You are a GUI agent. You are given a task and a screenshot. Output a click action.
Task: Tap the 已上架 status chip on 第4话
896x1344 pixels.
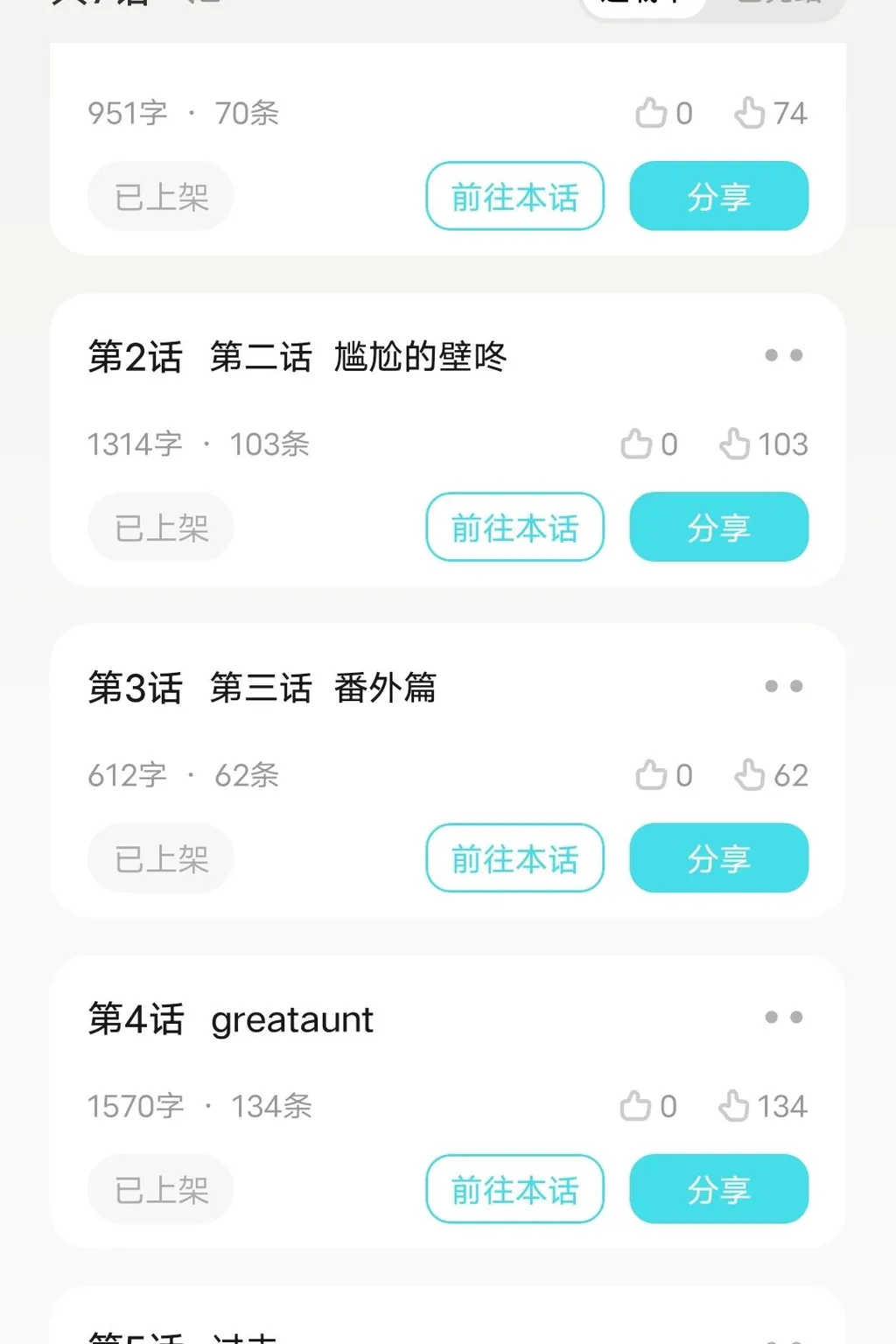point(161,1189)
